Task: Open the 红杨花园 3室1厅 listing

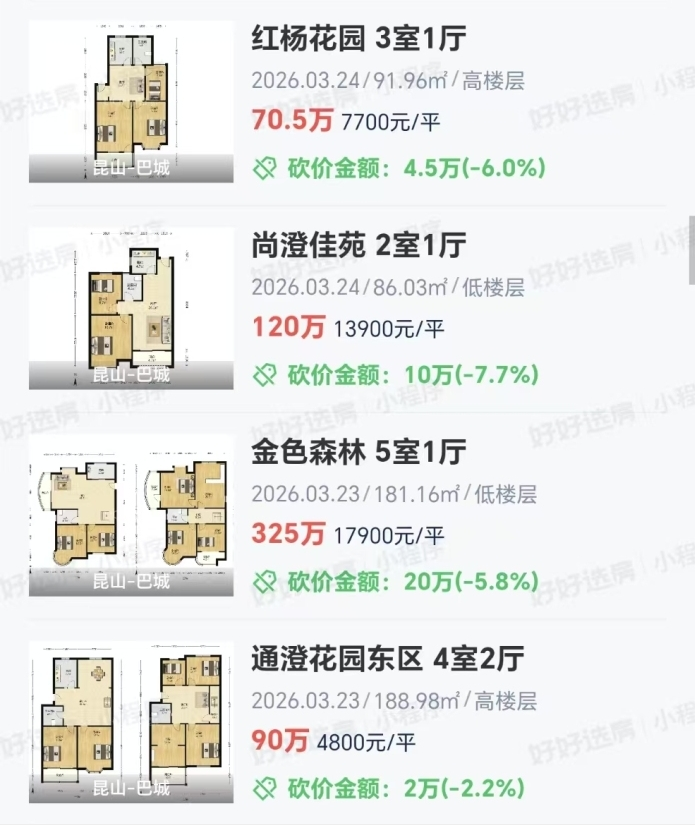Action: click(358, 40)
